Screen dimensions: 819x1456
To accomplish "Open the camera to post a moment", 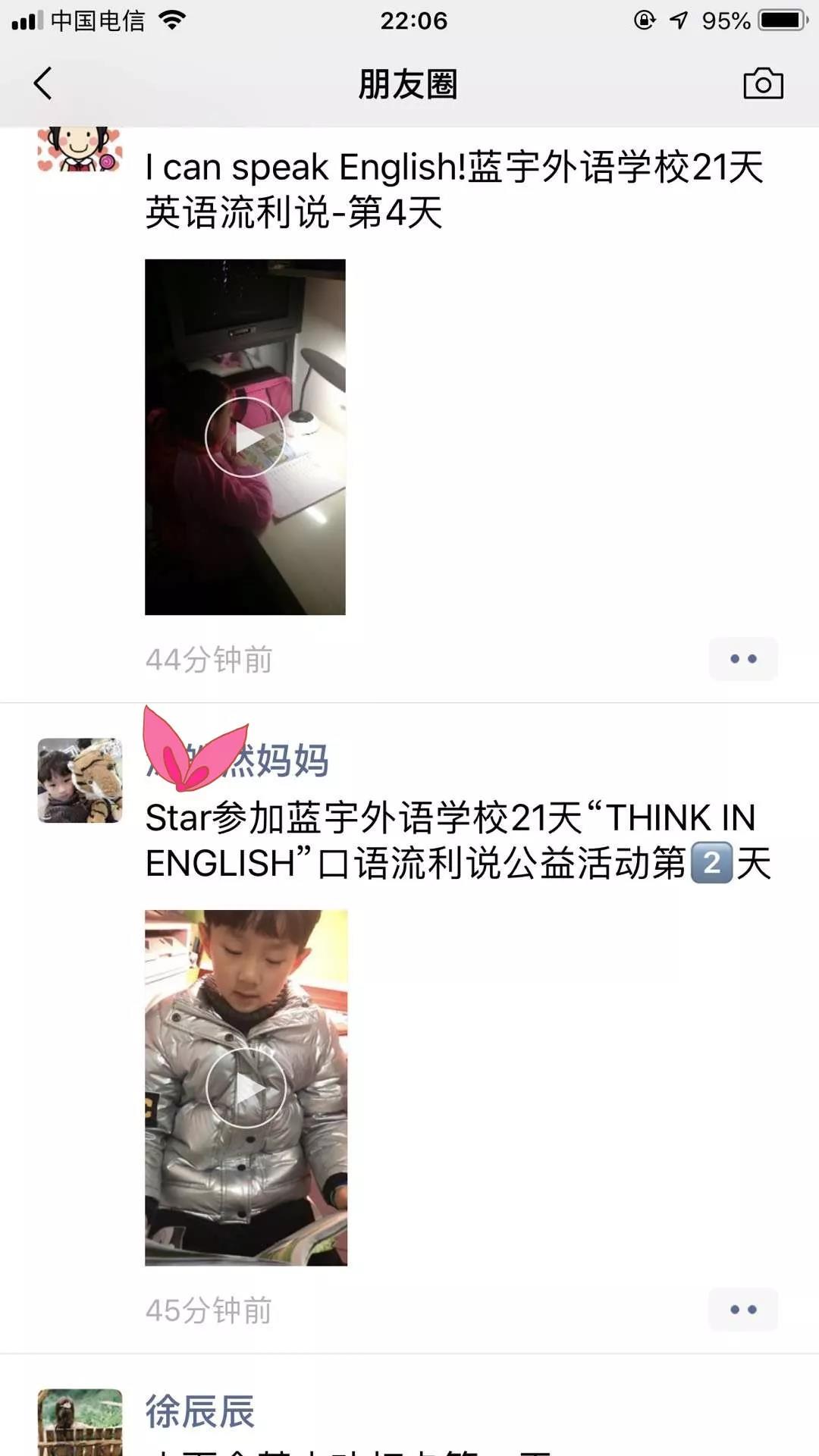I will click(763, 83).
